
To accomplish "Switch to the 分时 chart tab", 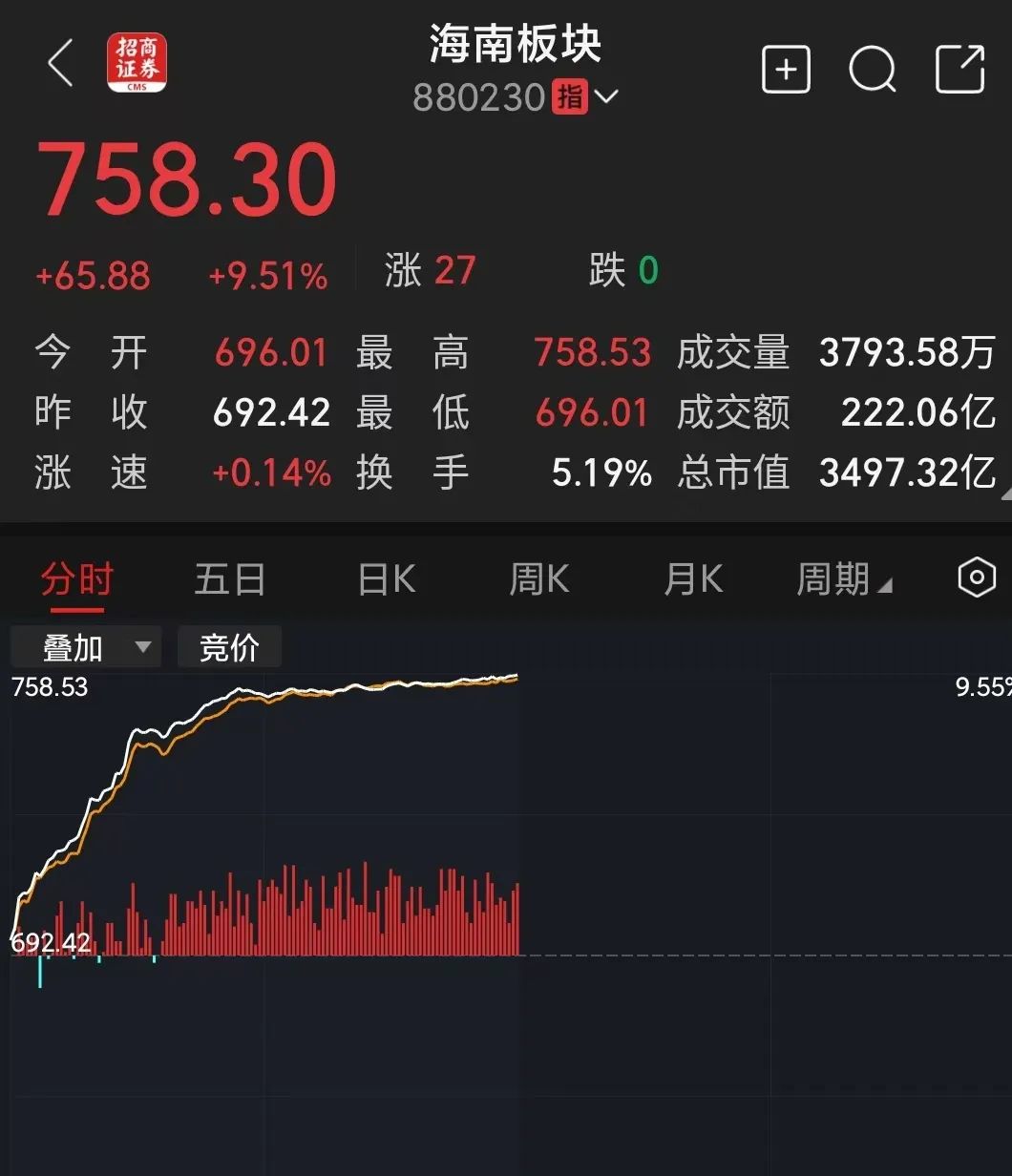I will (76, 579).
